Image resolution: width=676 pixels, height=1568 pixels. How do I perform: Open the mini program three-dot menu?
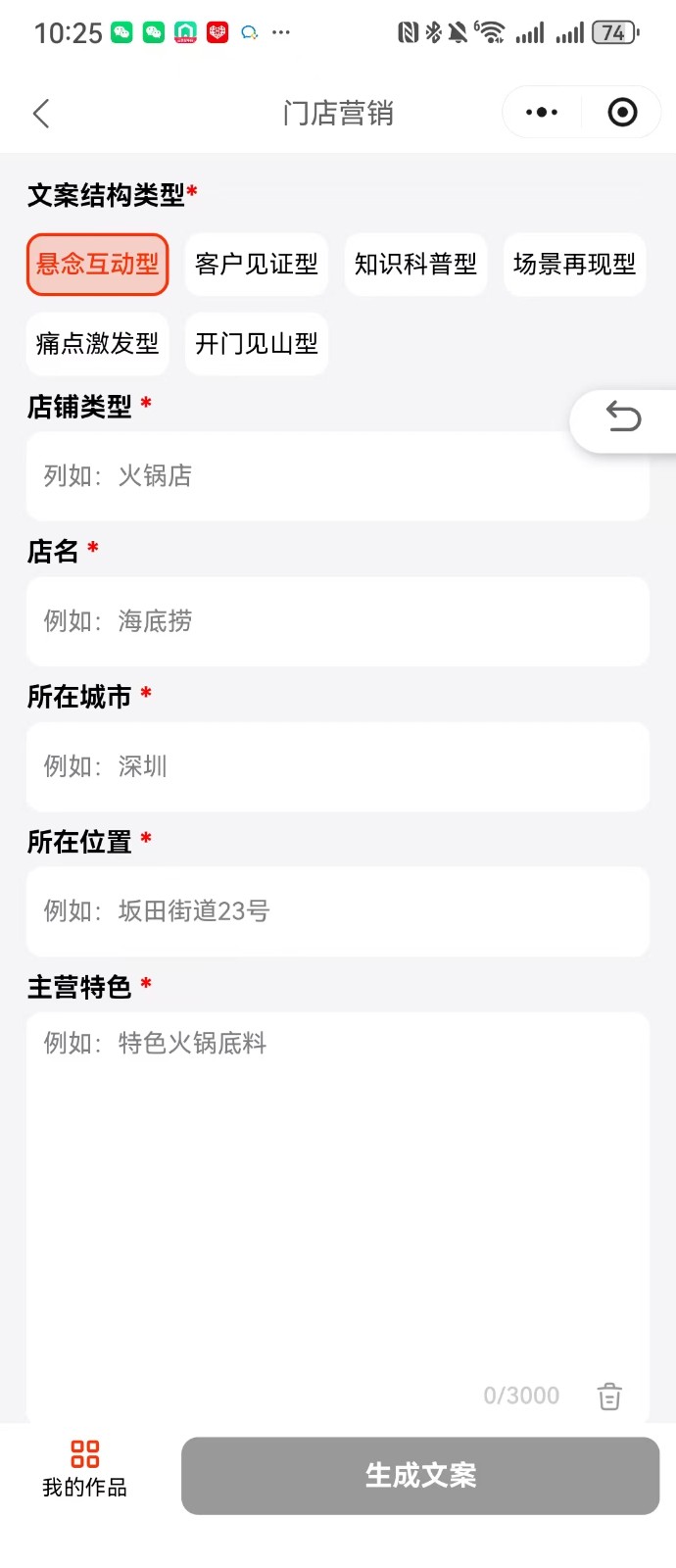point(542,113)
